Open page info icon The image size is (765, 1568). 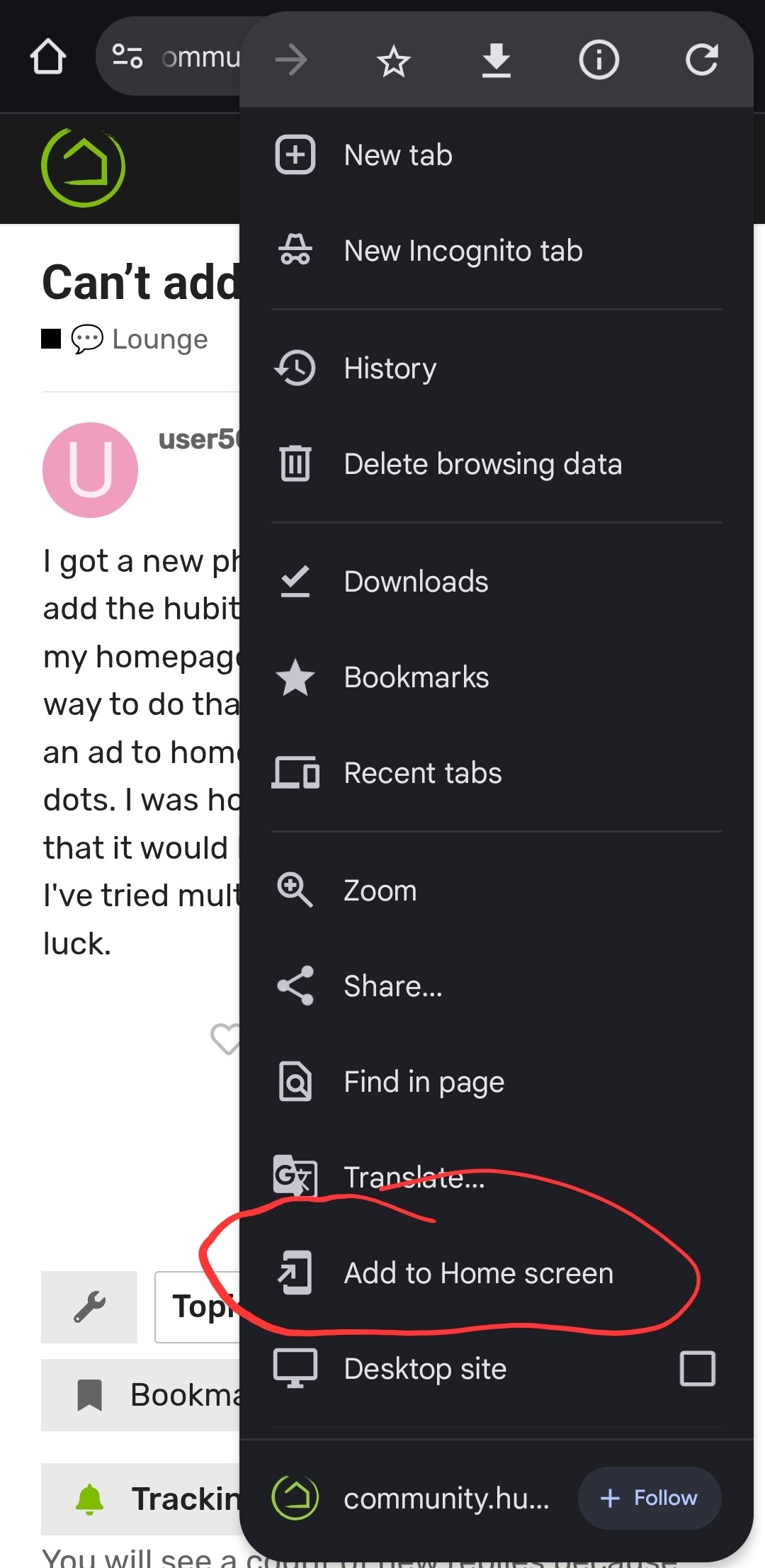[599, 60]
